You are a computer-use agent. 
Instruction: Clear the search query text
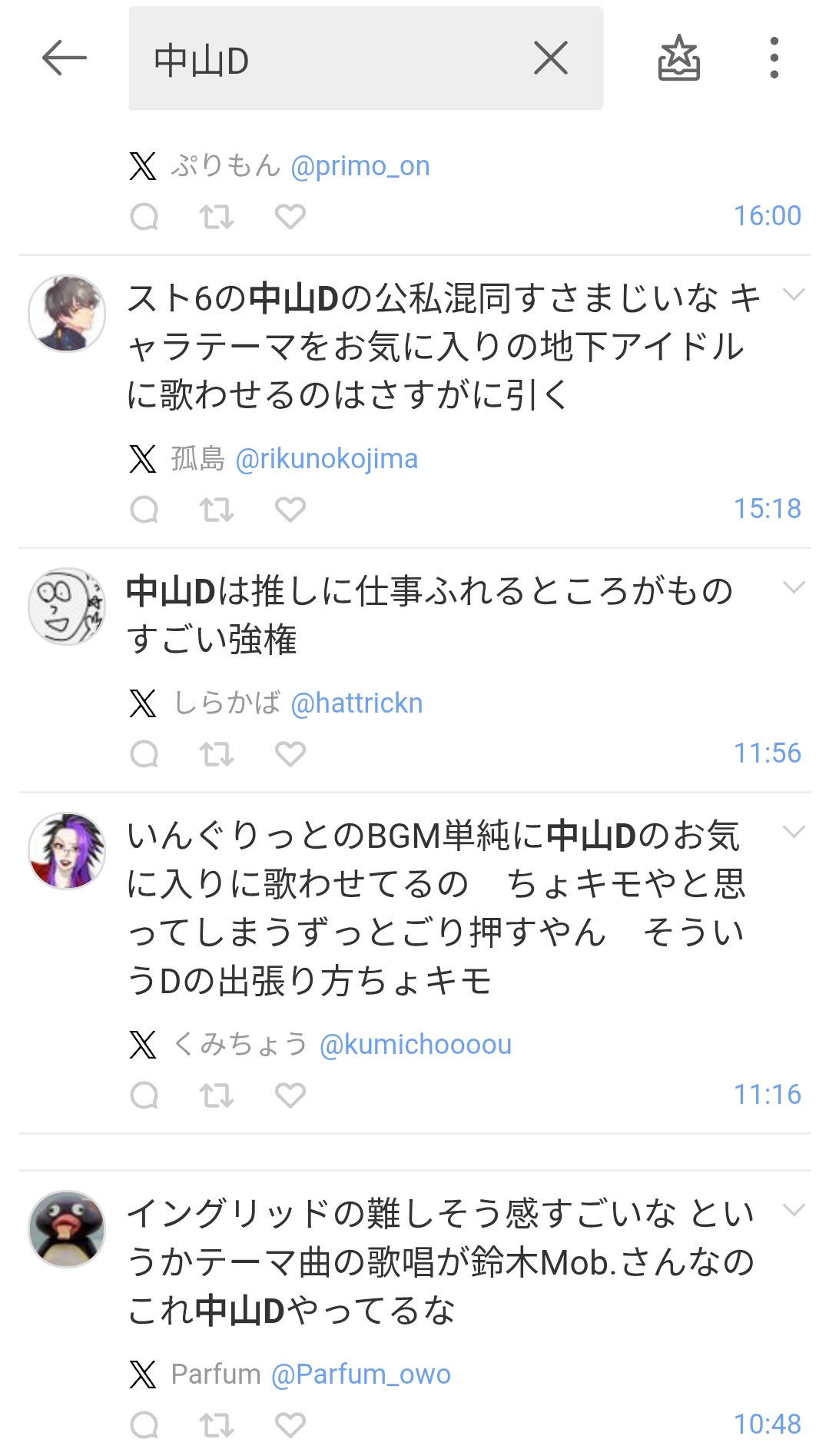tap(551, 58)
